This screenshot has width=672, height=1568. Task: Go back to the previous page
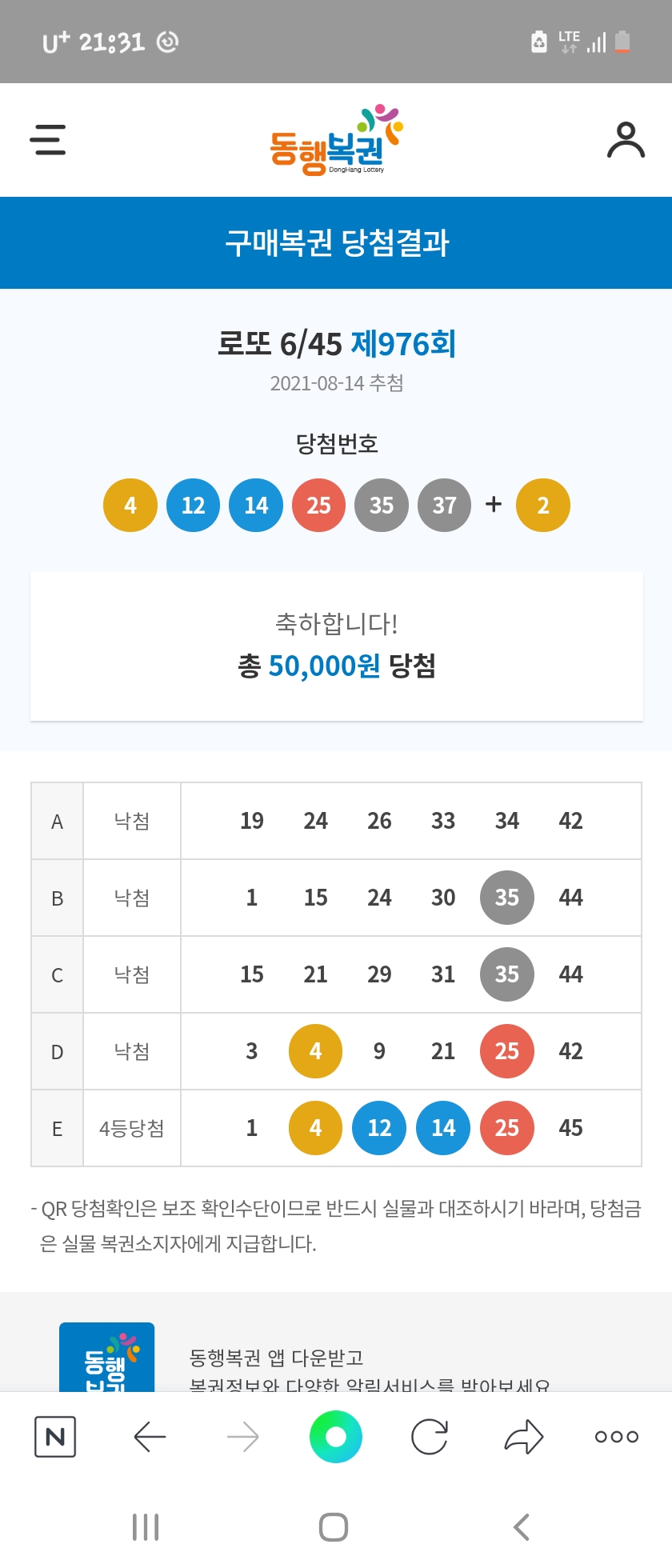150,1437
